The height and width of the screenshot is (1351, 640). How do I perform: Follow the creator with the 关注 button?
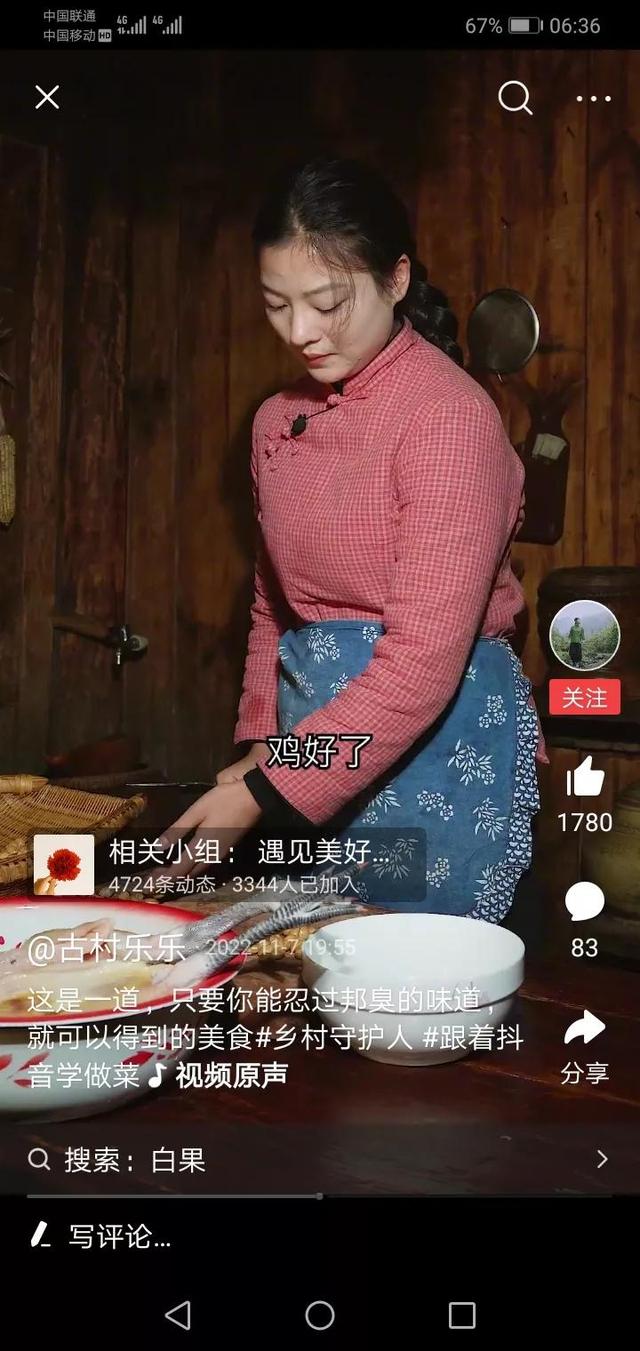pos(585,696)
